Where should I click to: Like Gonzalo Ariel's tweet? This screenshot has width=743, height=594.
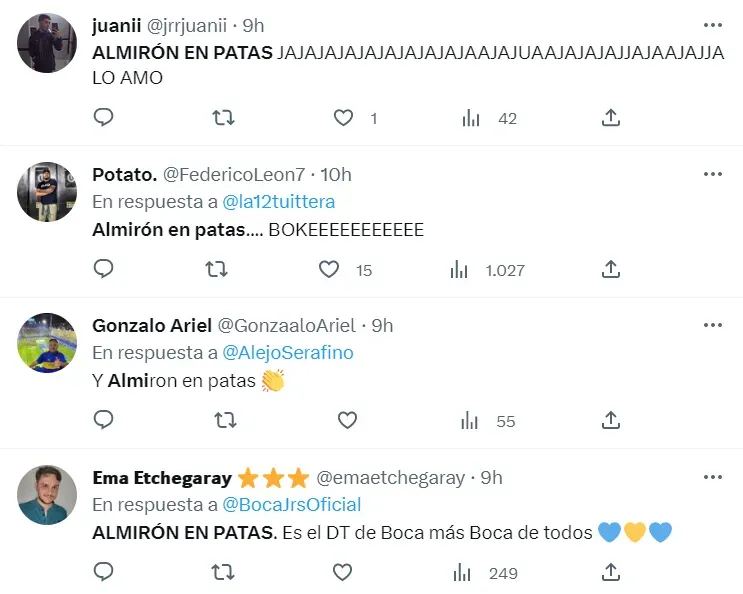pyautogui.click(x=344, y=420)
